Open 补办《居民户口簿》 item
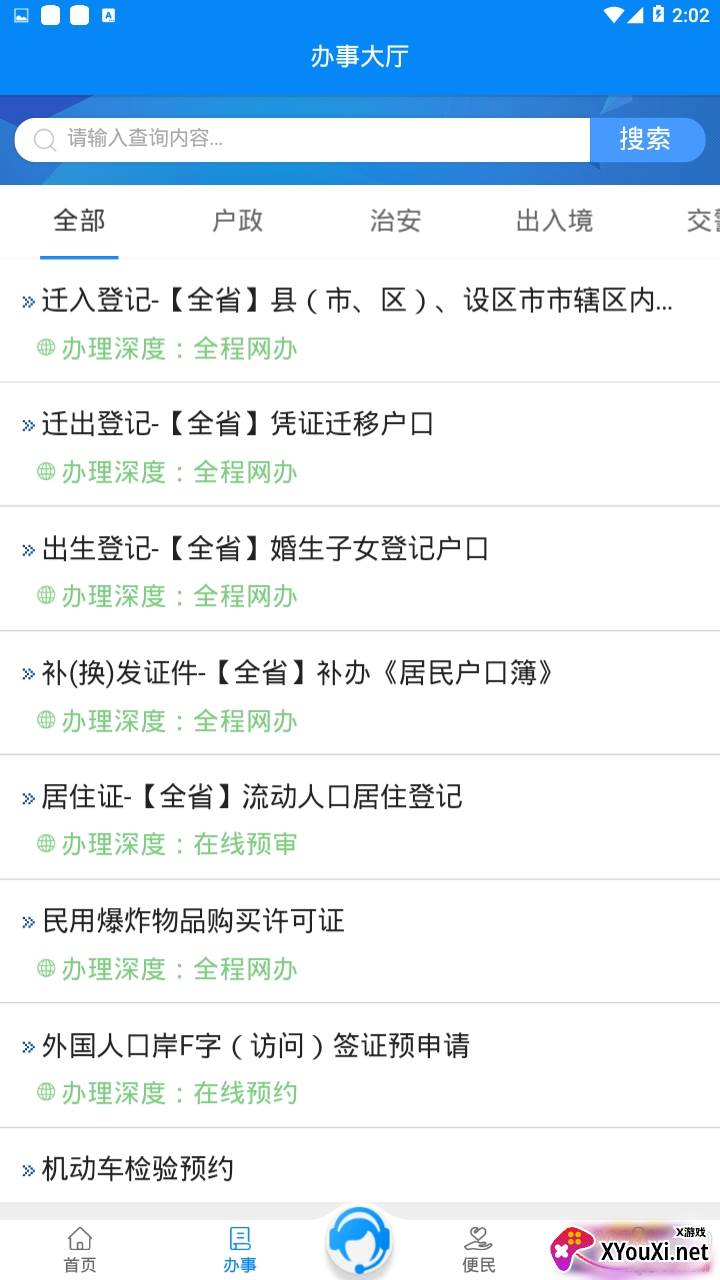Image resolution: width=720 pixels, height=1280 pixels. click(x=360, y=693)
